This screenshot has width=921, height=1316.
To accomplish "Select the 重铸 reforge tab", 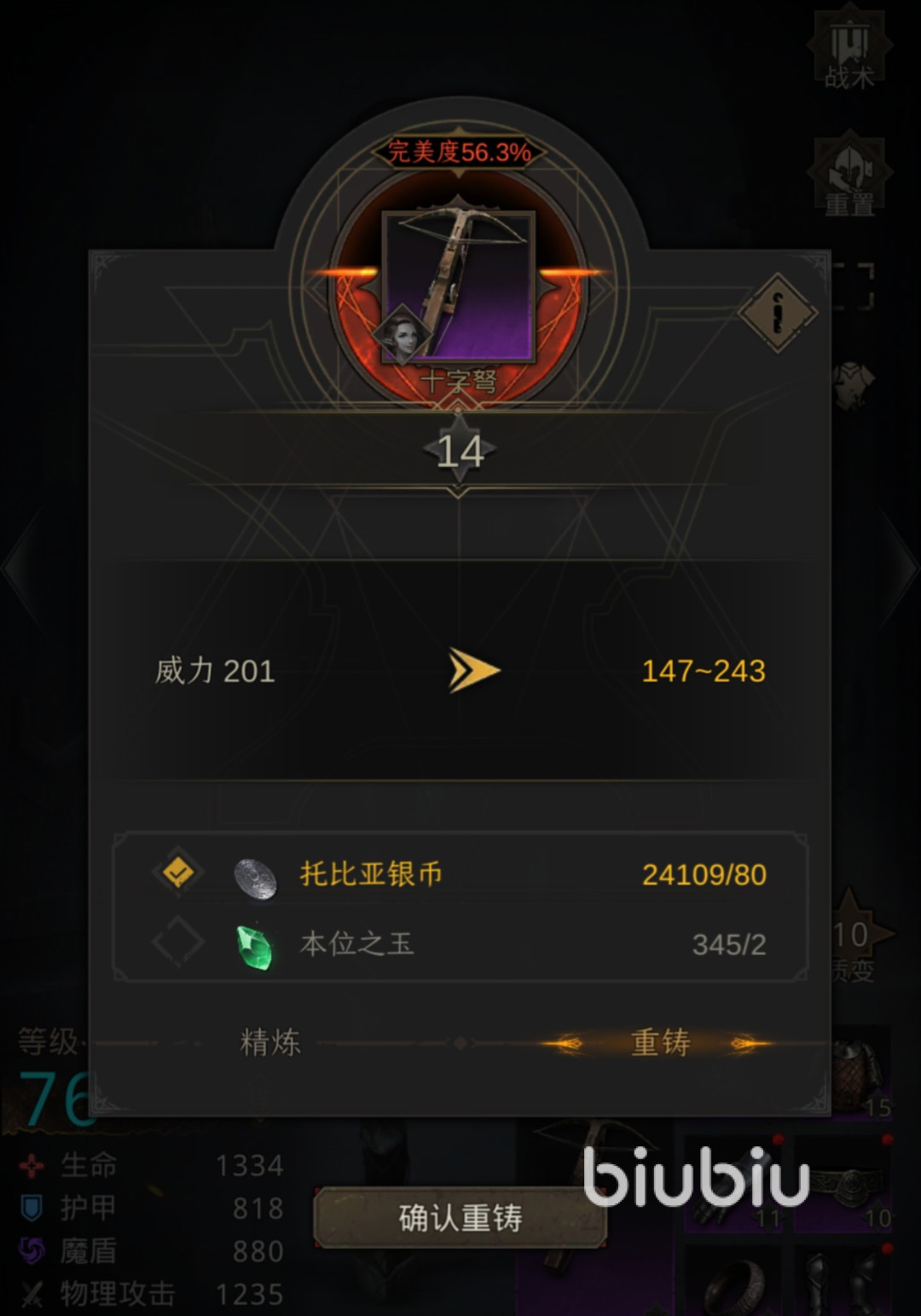I will click(x=659, y=1042).
